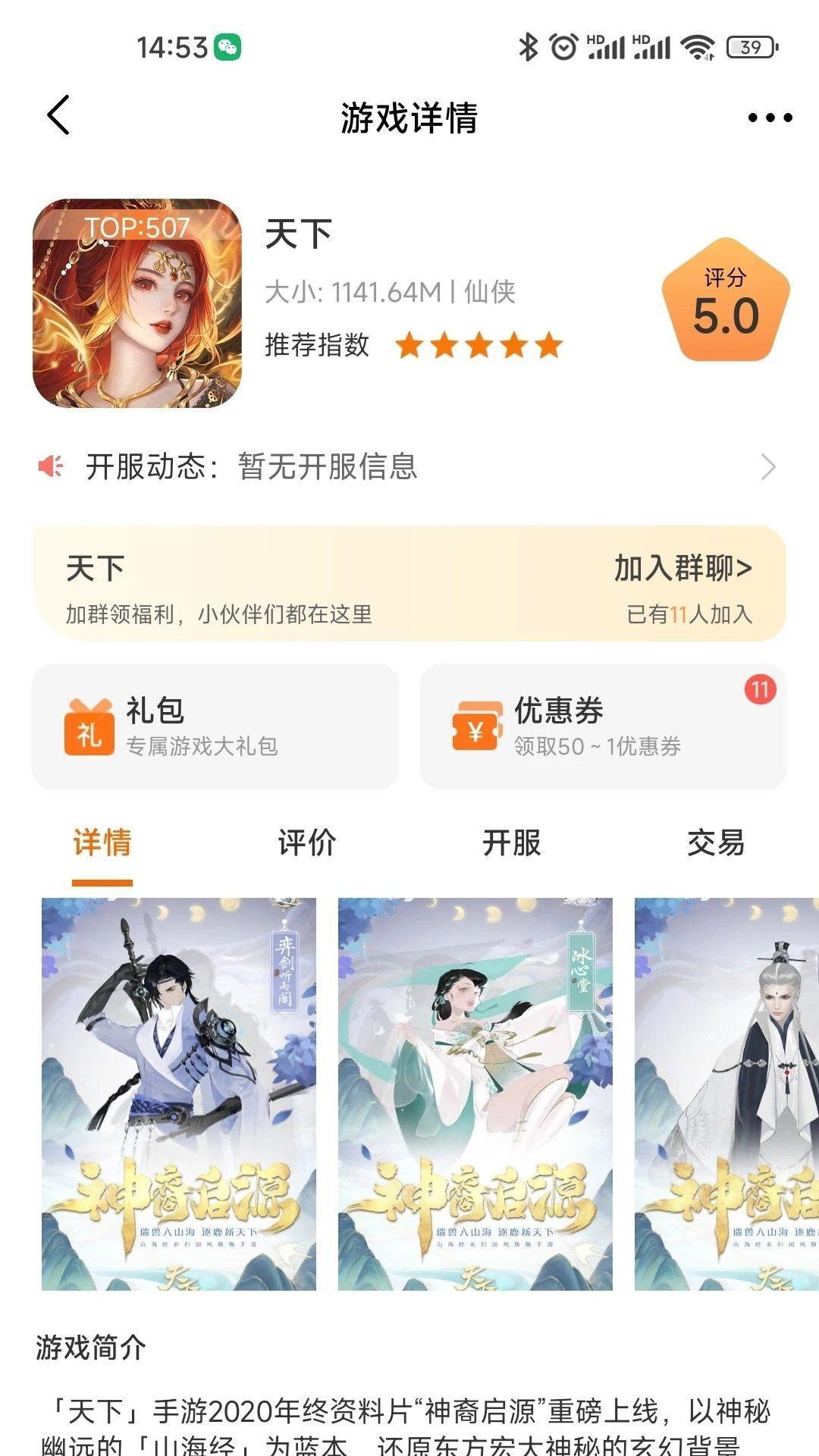Screen dimensions: 819x1456
Task: Click 领取50~1优惠券 coupon text
Action: [599, 747]
